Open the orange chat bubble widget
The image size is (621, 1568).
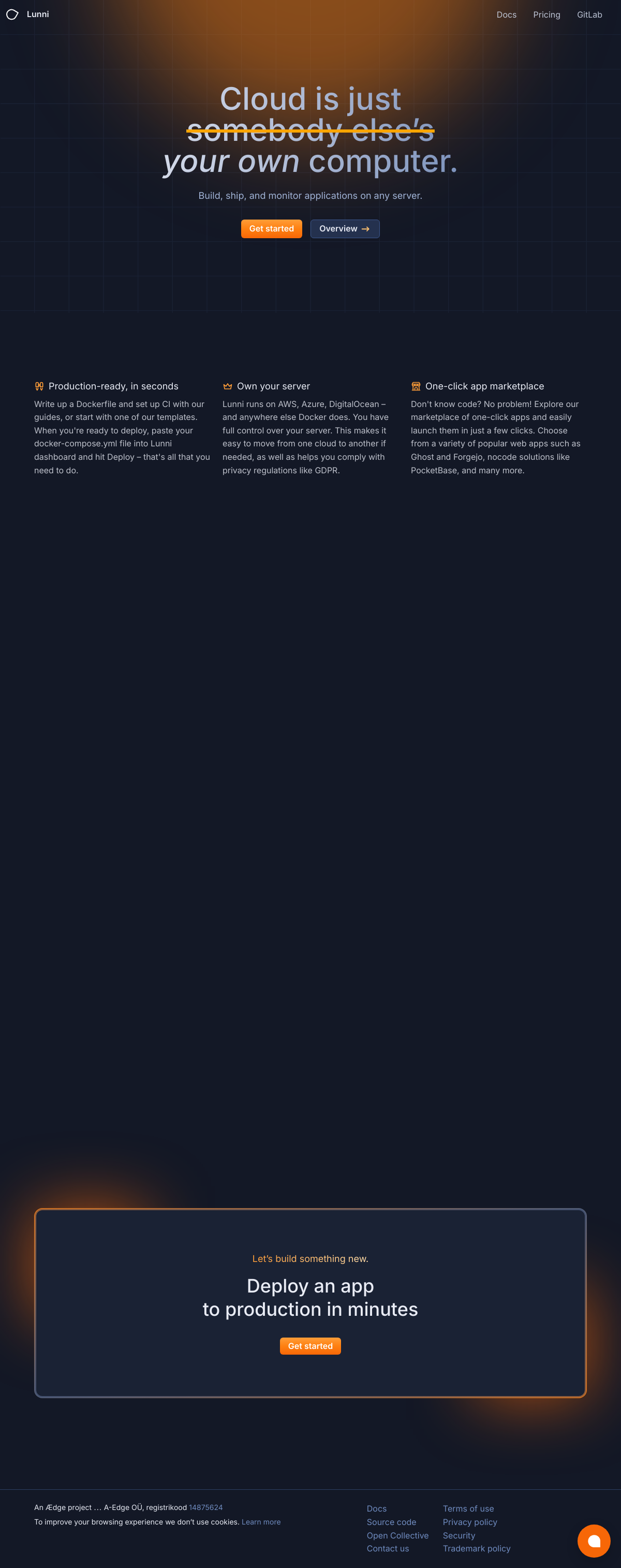coord(594,1541)
